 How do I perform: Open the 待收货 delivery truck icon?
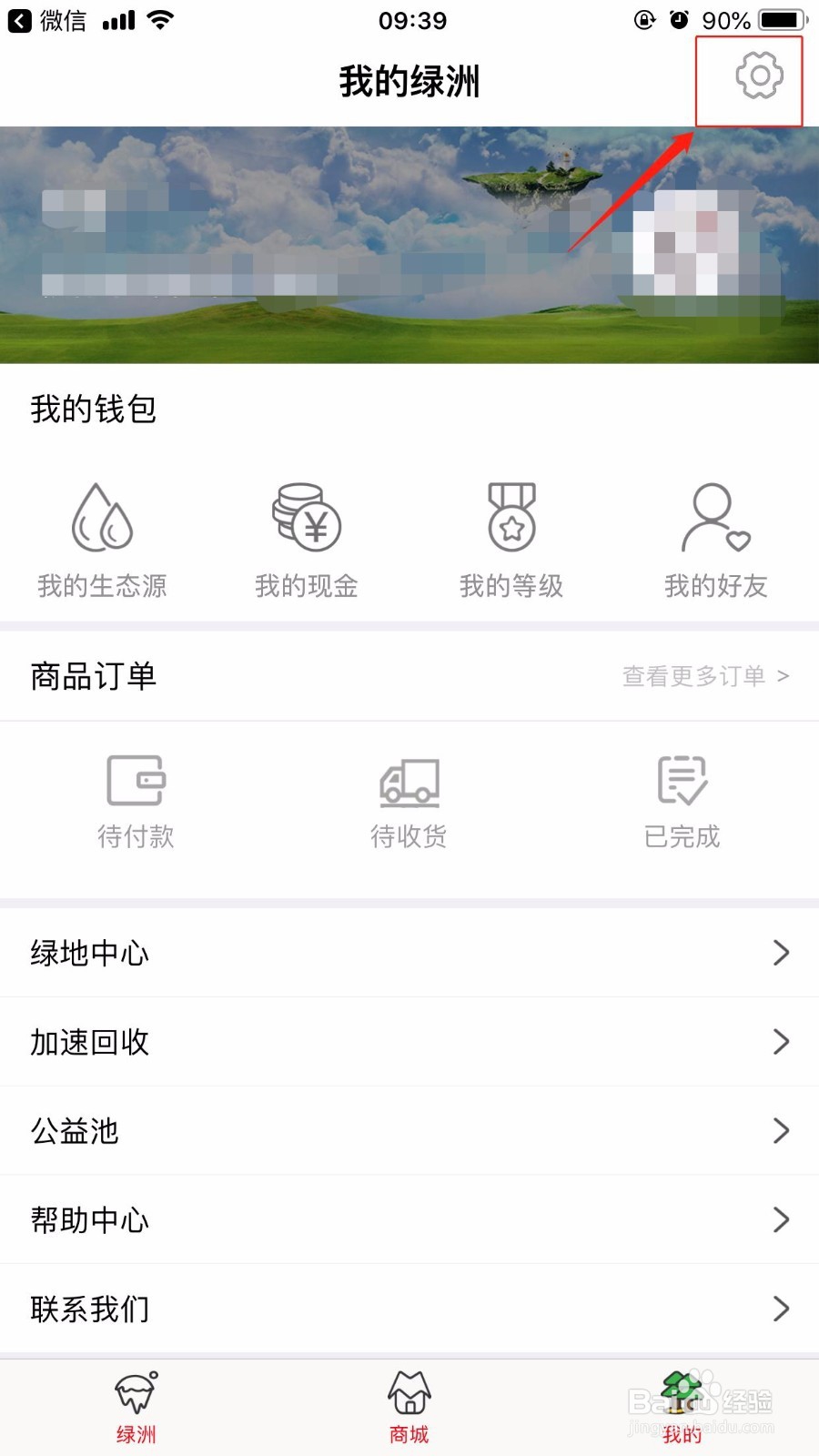click(409, 780)
